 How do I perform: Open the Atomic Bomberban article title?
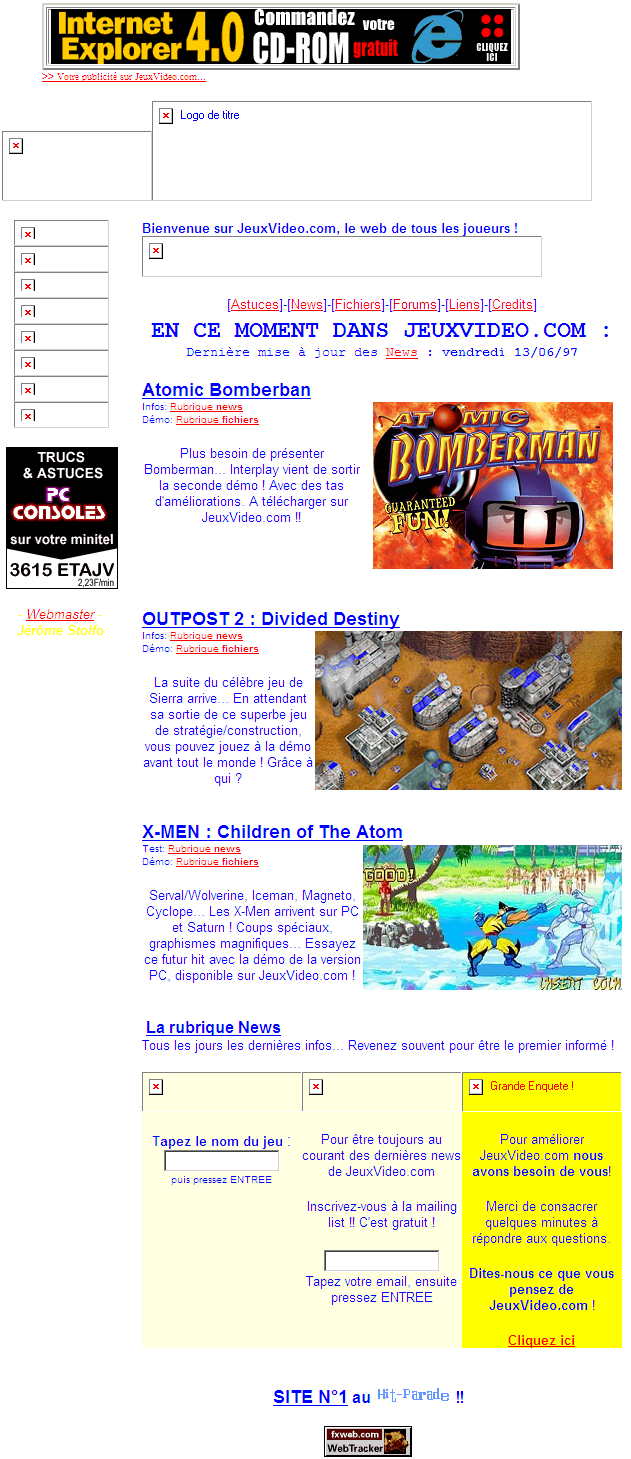coord(226,390)
